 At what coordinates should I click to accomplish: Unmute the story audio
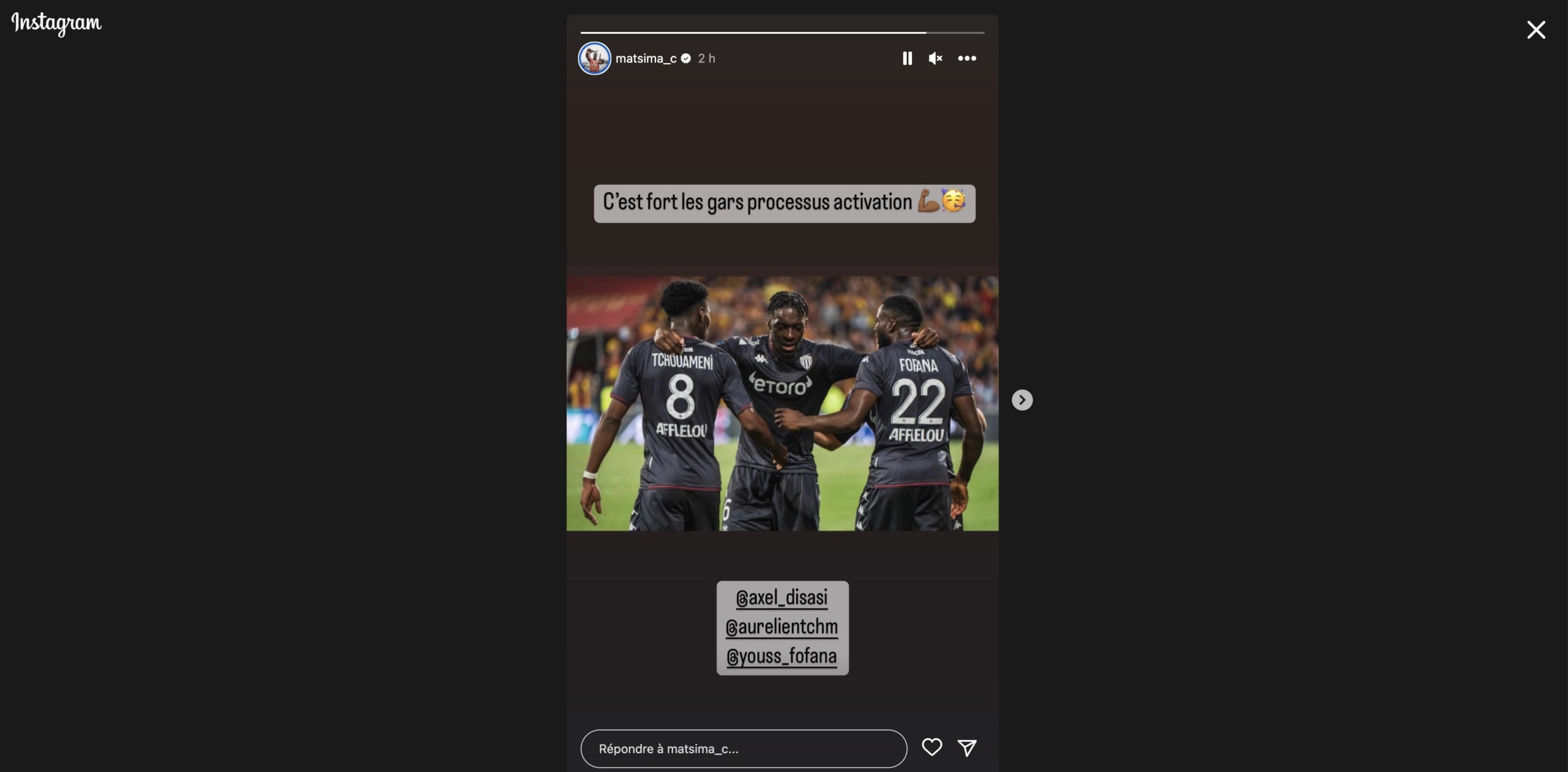[x=935, y=59]
